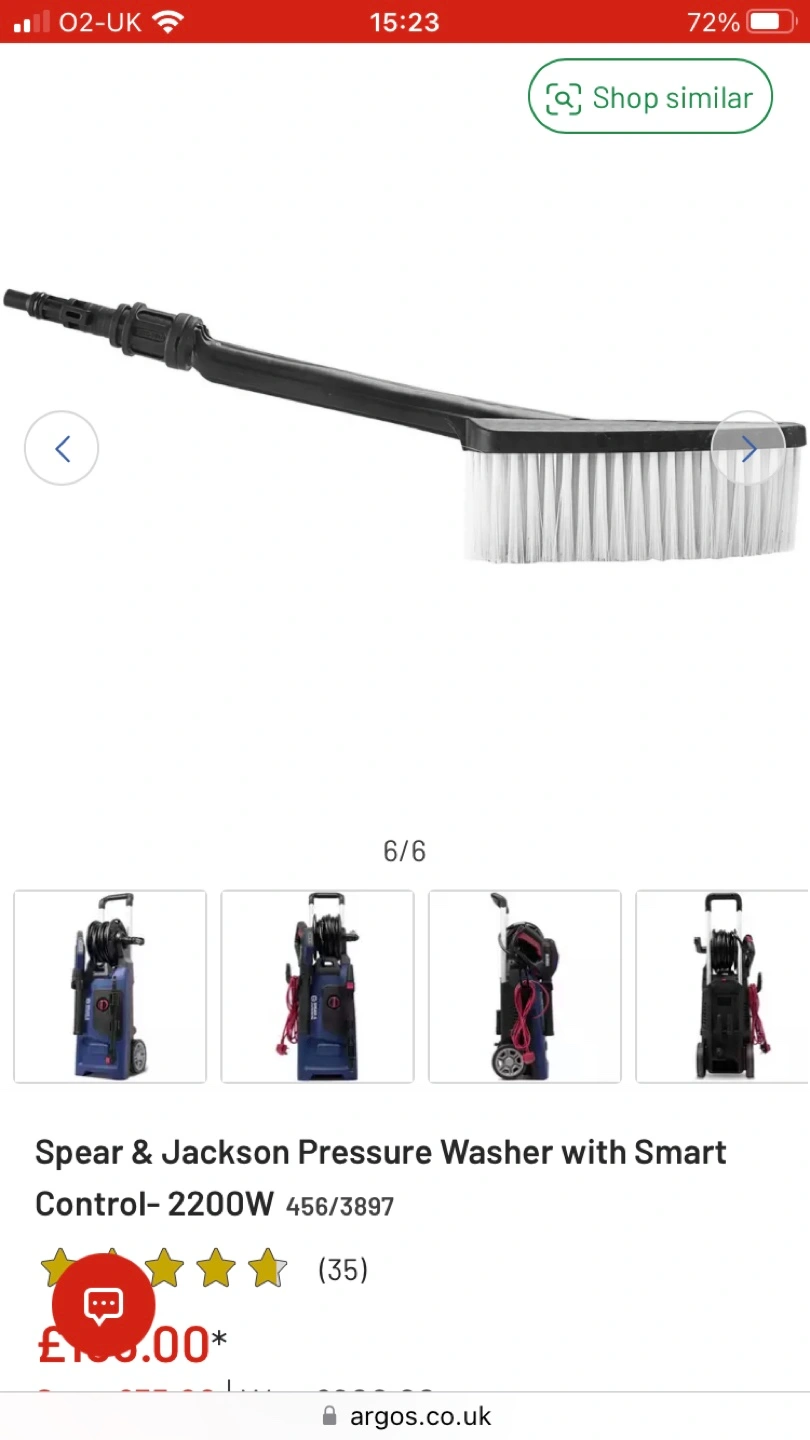Image resolution: width=810 pixels, height=1440 pixels.
Task: Select the second thumbnail with red cable
Action: click(317, 987)
